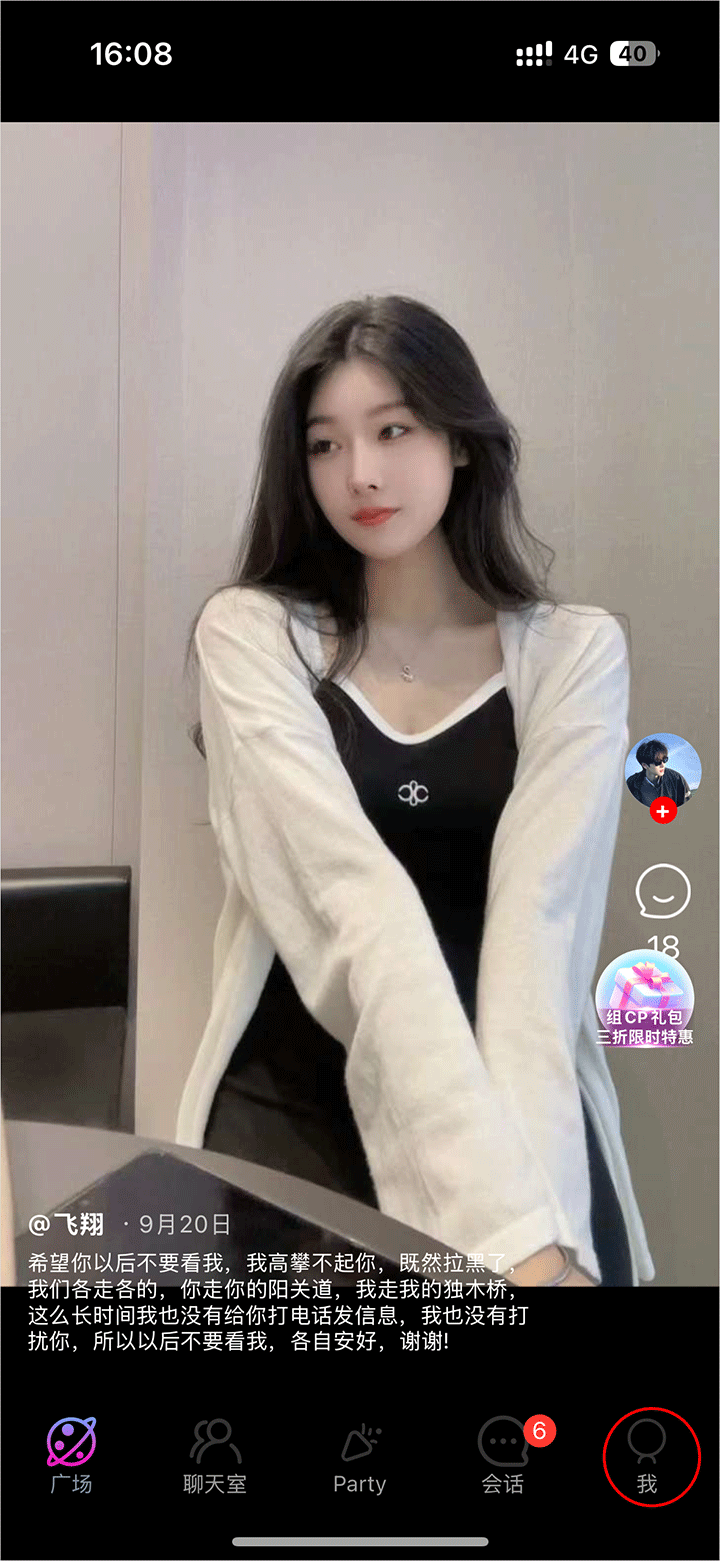This screenshot has width=720, height=1561.
Task: Open the comments bubble icon
Action: pos(663,892)
